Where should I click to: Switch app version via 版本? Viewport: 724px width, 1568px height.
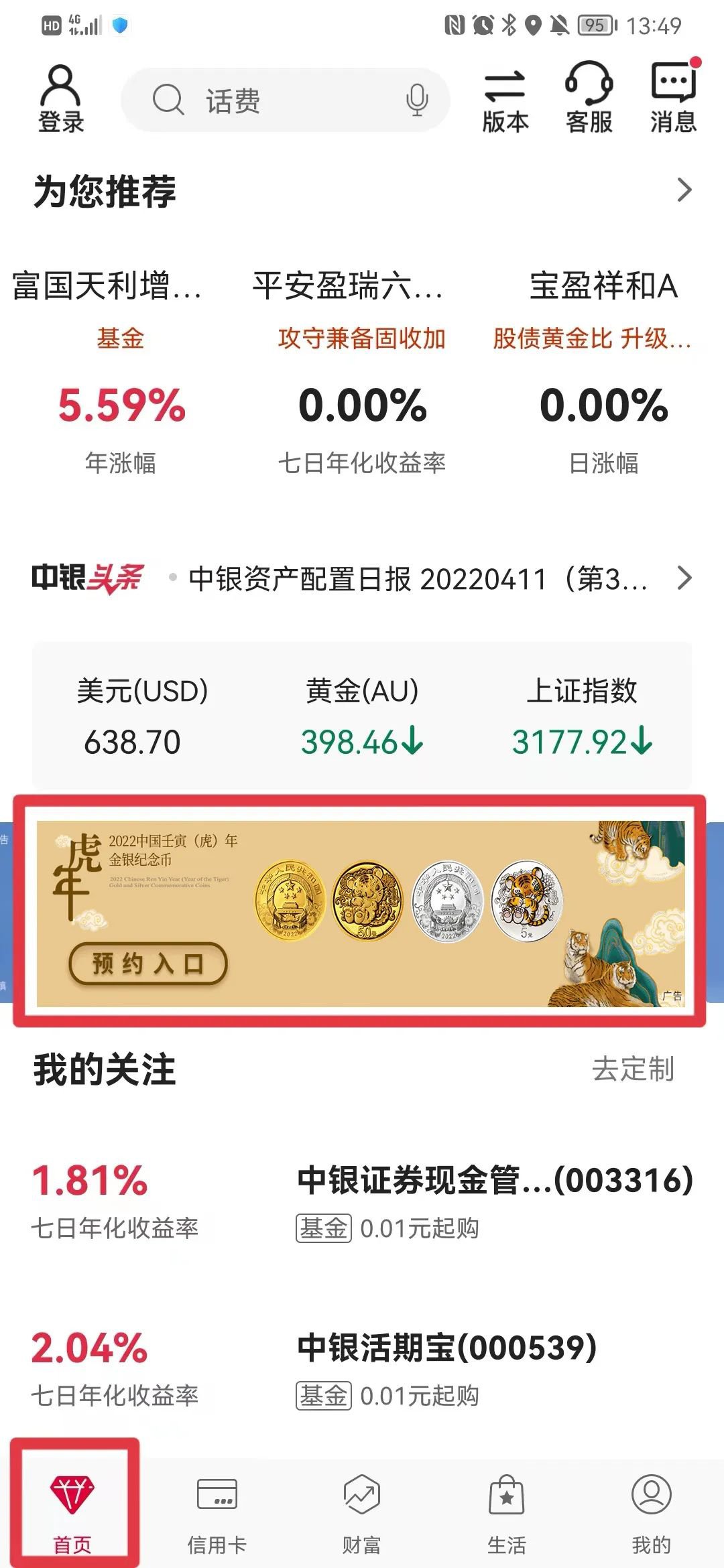[505, 101]
